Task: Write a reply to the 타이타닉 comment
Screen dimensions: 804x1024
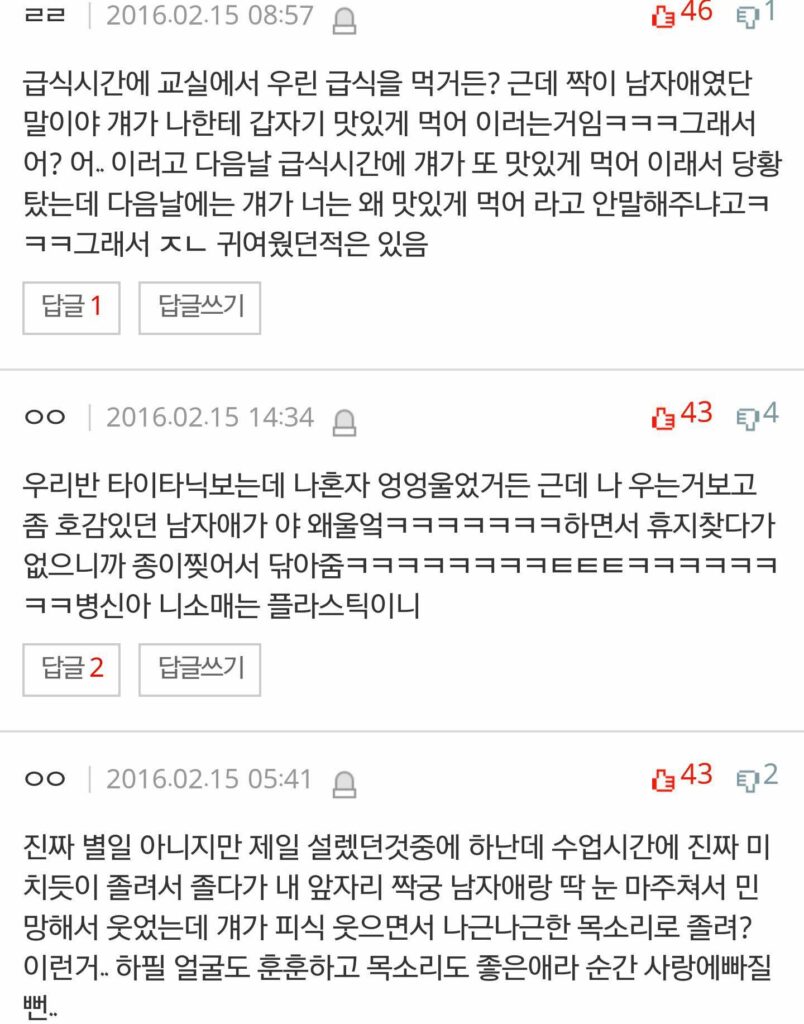Action: pos(199,668)
